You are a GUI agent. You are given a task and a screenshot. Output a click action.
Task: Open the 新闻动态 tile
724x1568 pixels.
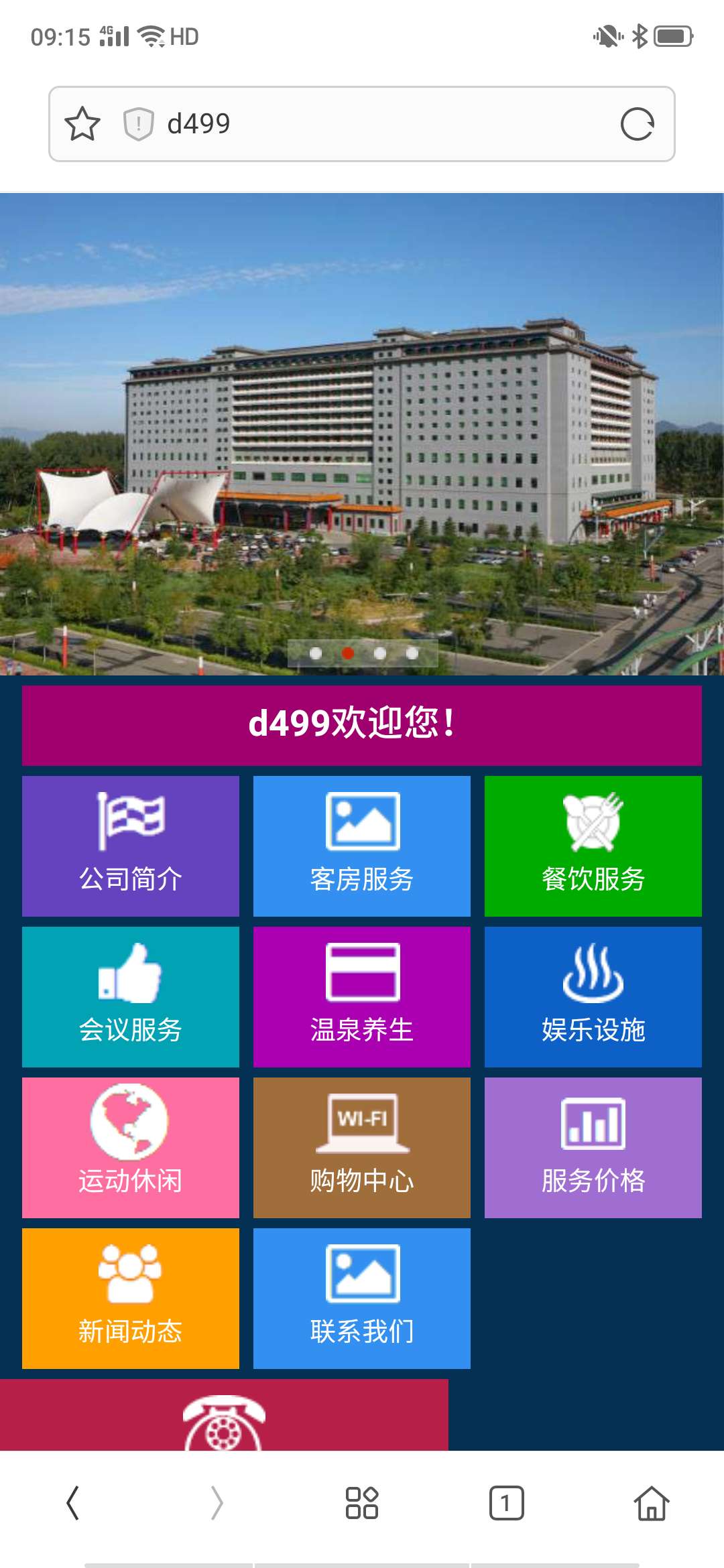pyautogui.click(x=131, y=1298)
